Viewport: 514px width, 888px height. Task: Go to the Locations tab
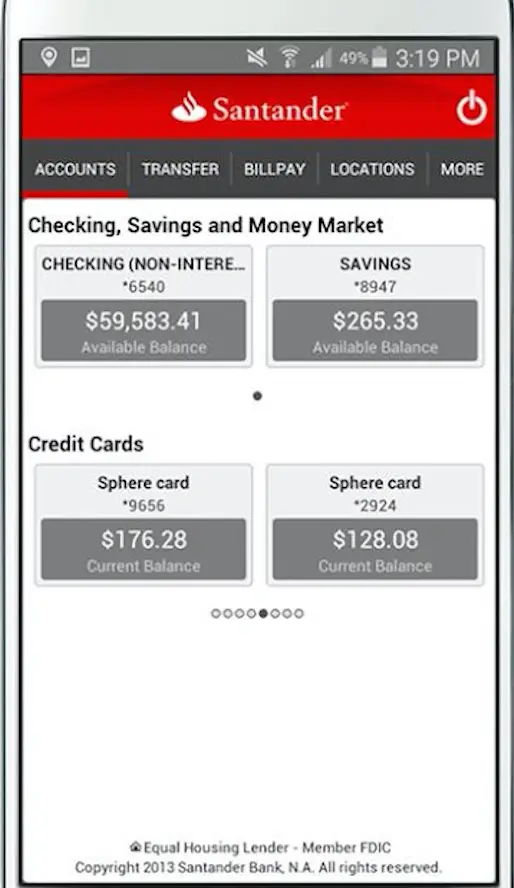coord(372,169)
